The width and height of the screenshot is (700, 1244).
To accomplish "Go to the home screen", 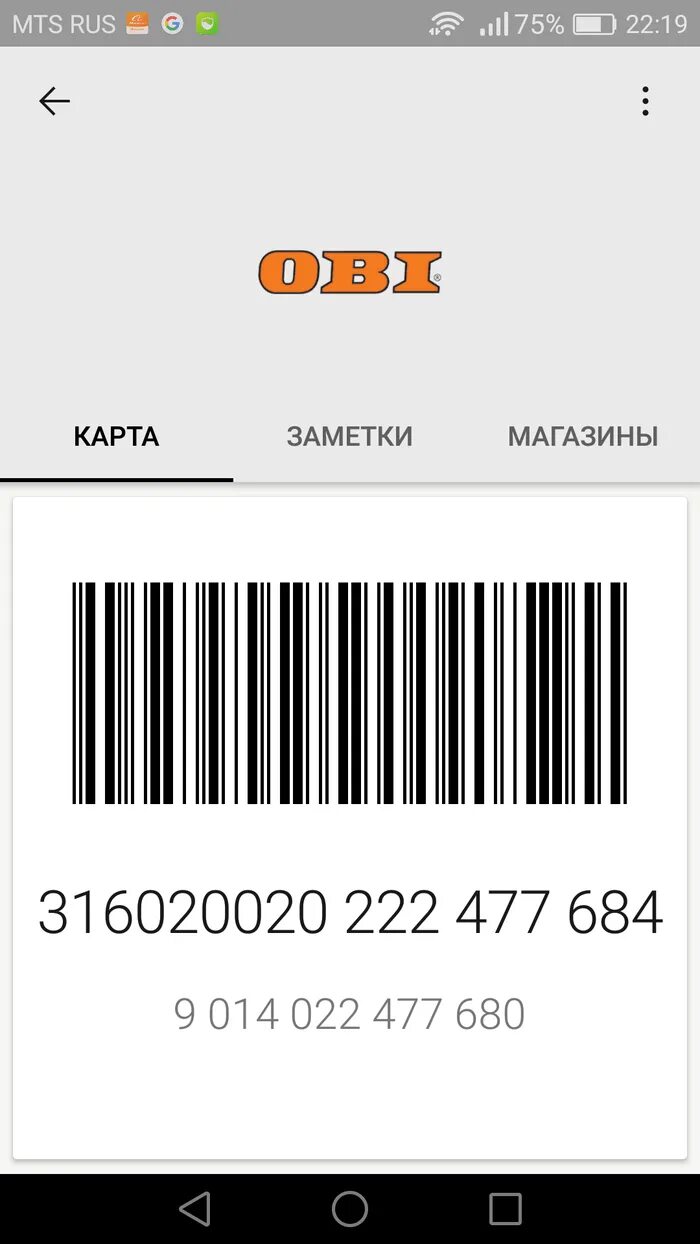I will click(350, 1209).
